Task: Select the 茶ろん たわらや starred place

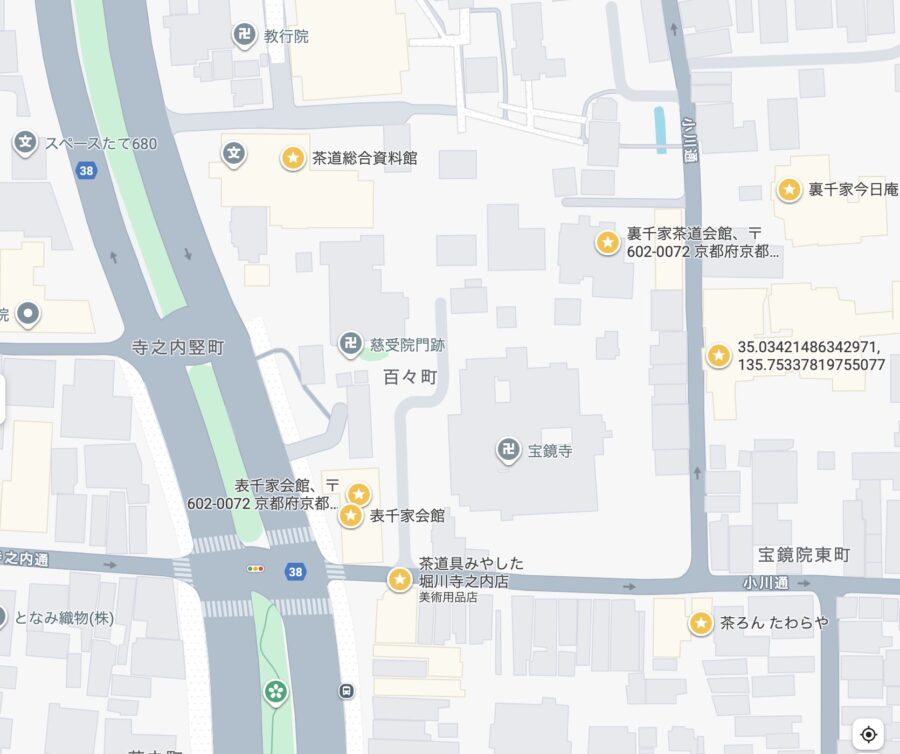Action: pyautogui.click(x=701, y=623)
